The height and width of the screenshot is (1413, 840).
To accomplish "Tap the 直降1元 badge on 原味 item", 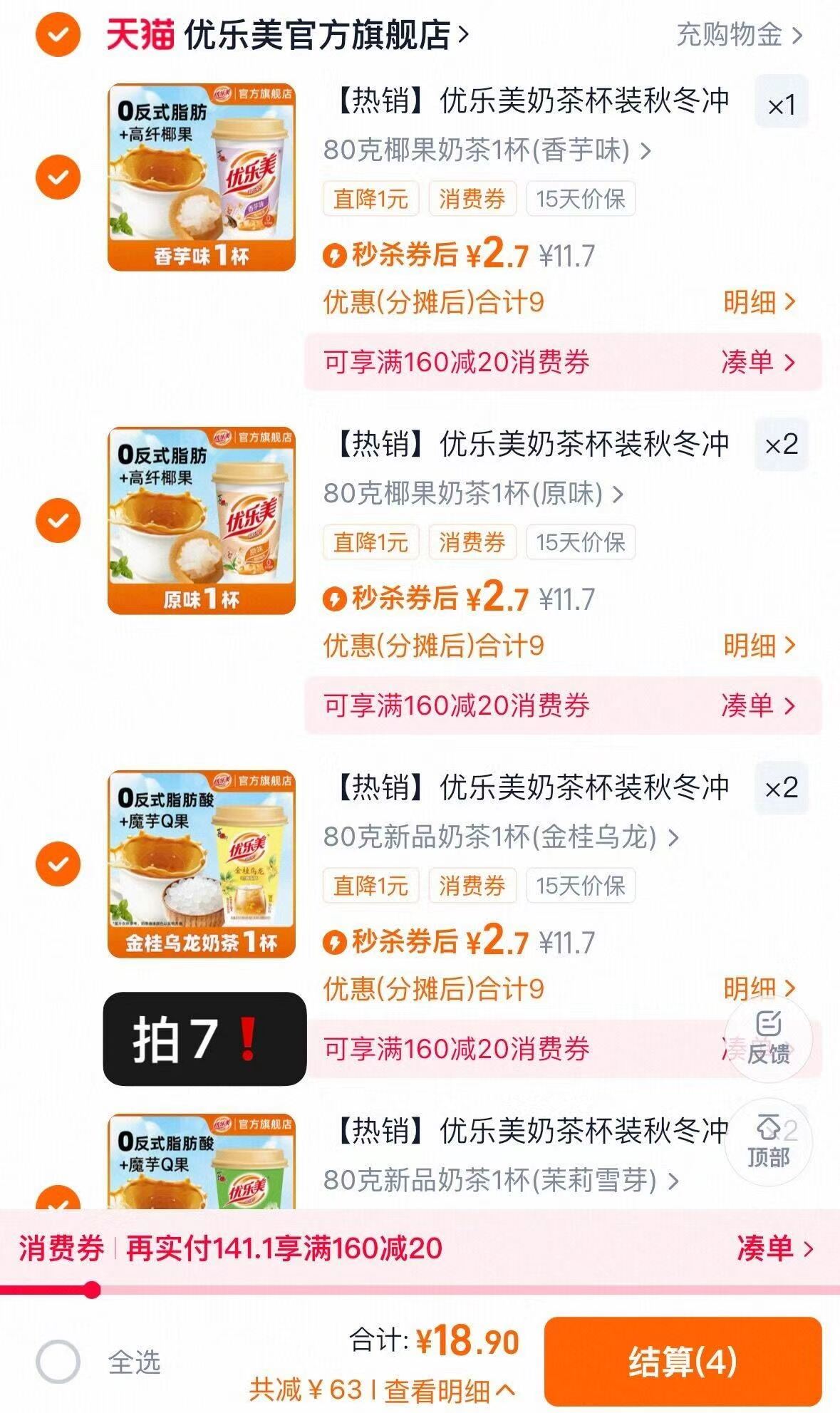I will tap(371, 542).
